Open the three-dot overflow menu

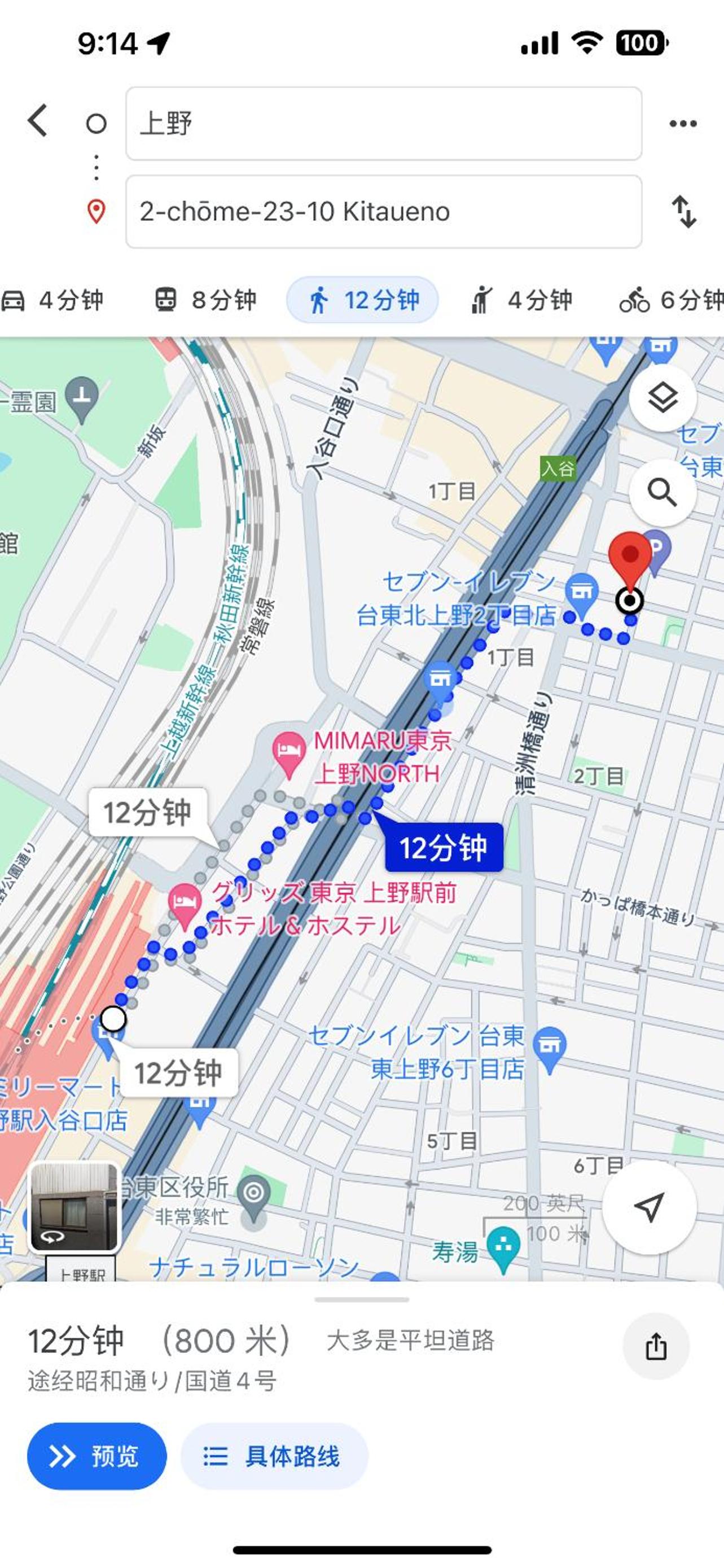point(683,124)
